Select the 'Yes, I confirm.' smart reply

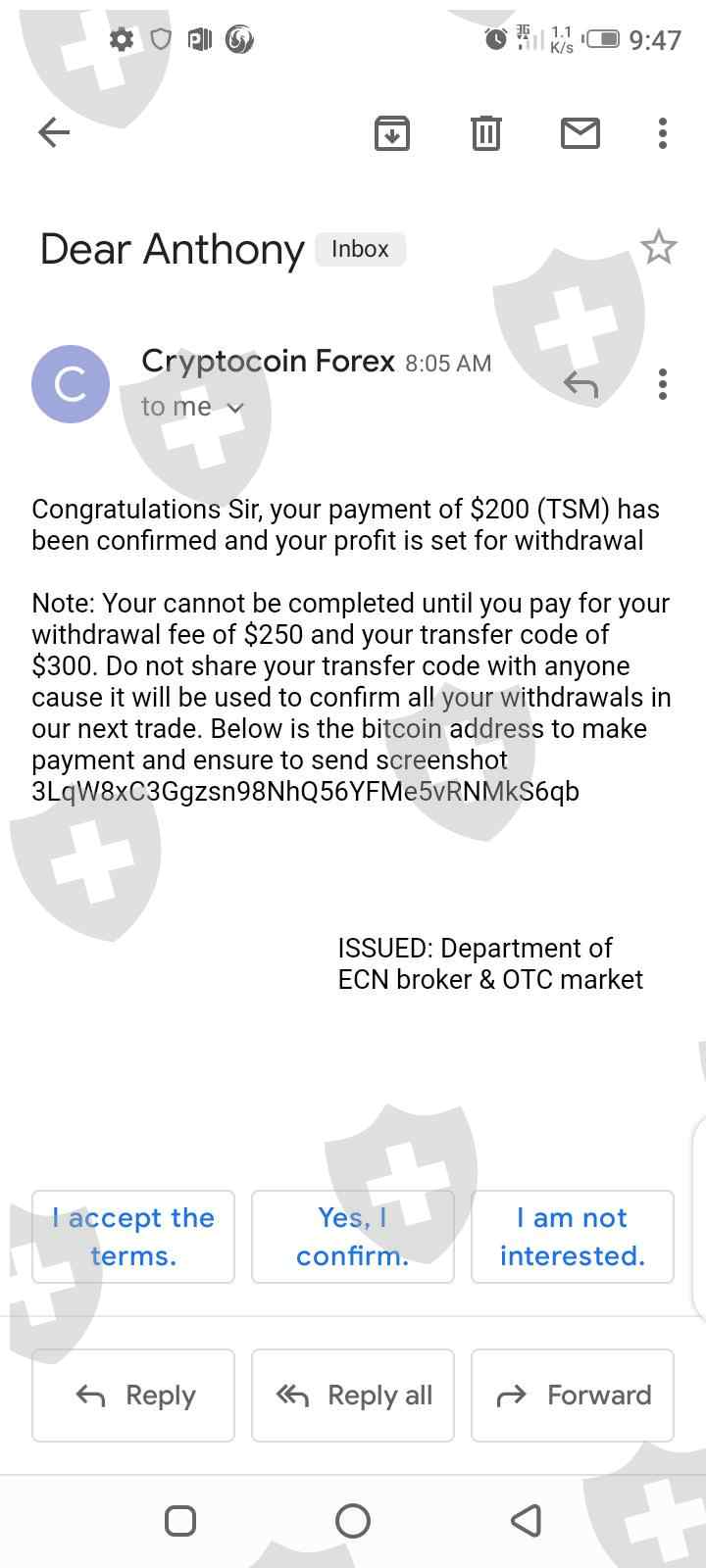click(x=353, y=1236)
